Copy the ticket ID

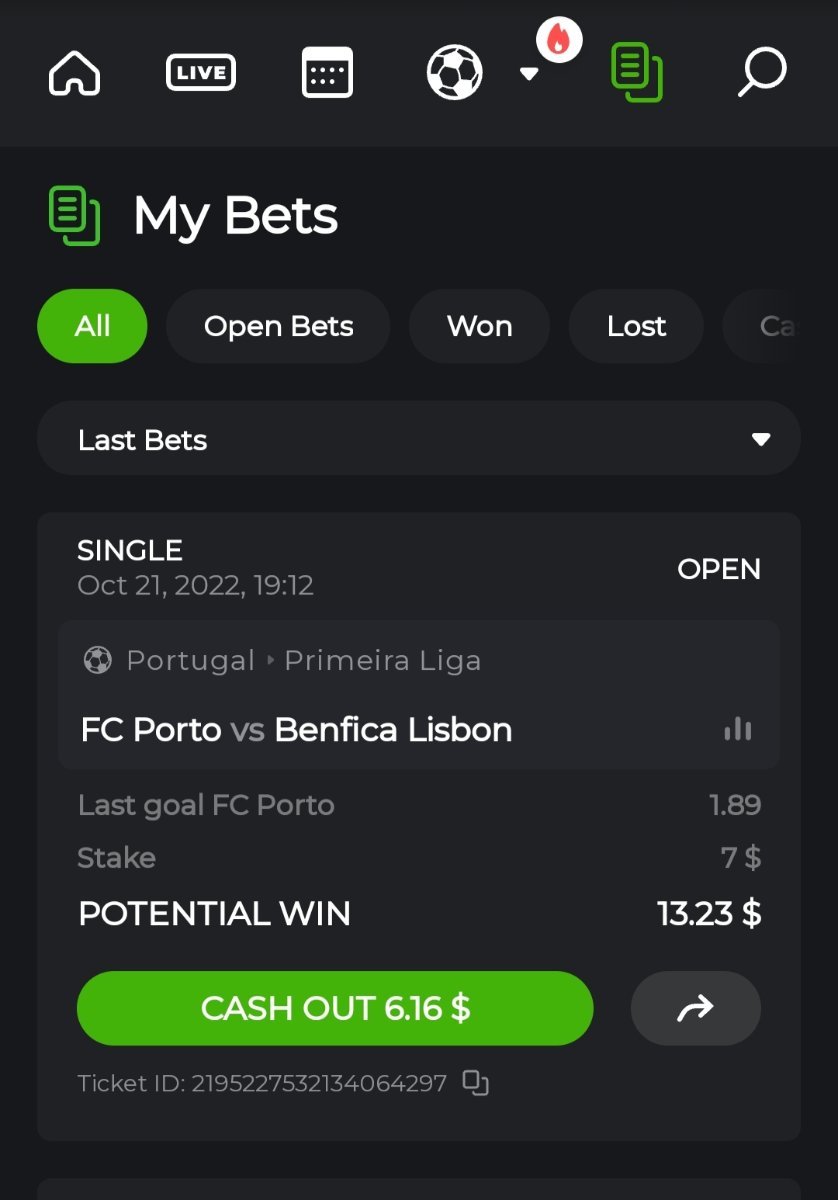tap(476, 1083)
